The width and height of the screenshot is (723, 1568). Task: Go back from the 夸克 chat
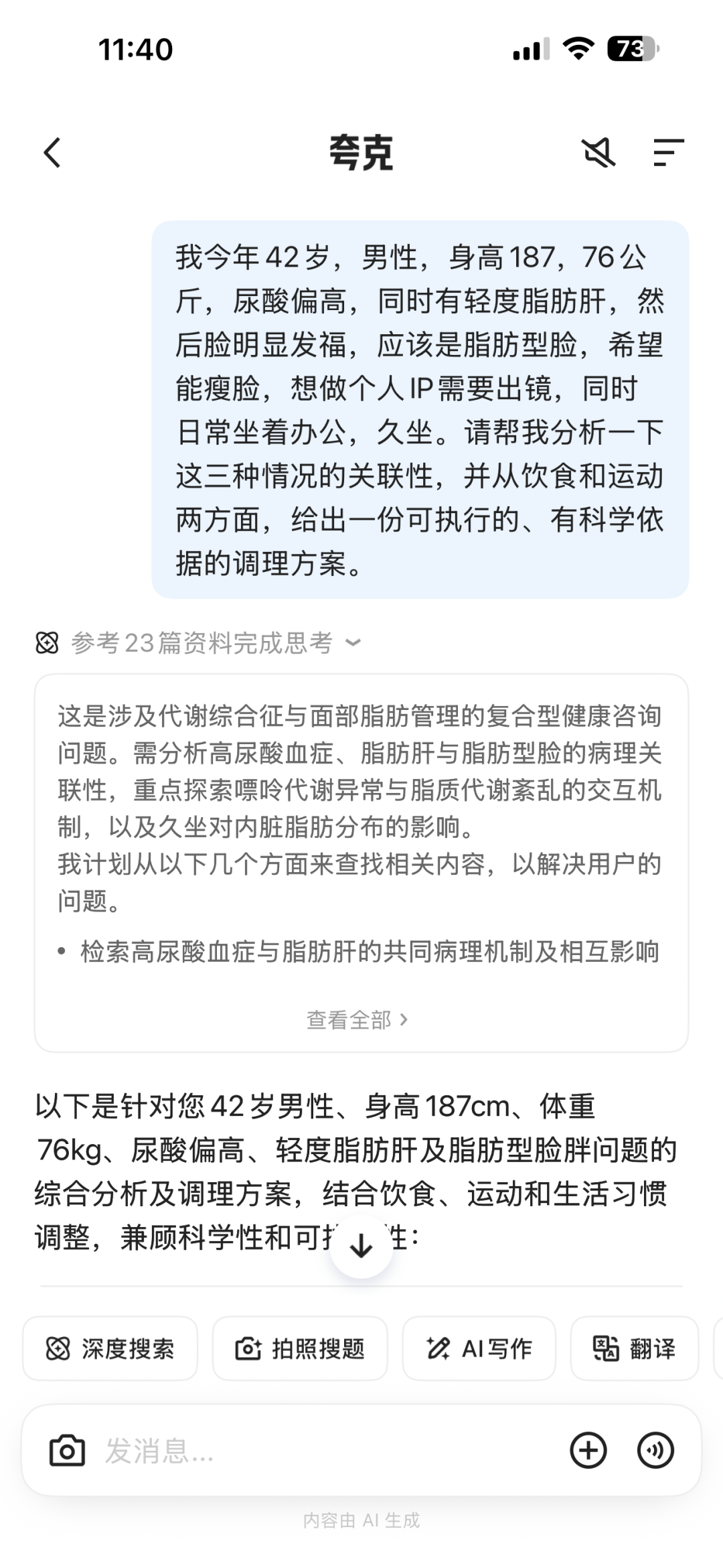click(53, 153)
